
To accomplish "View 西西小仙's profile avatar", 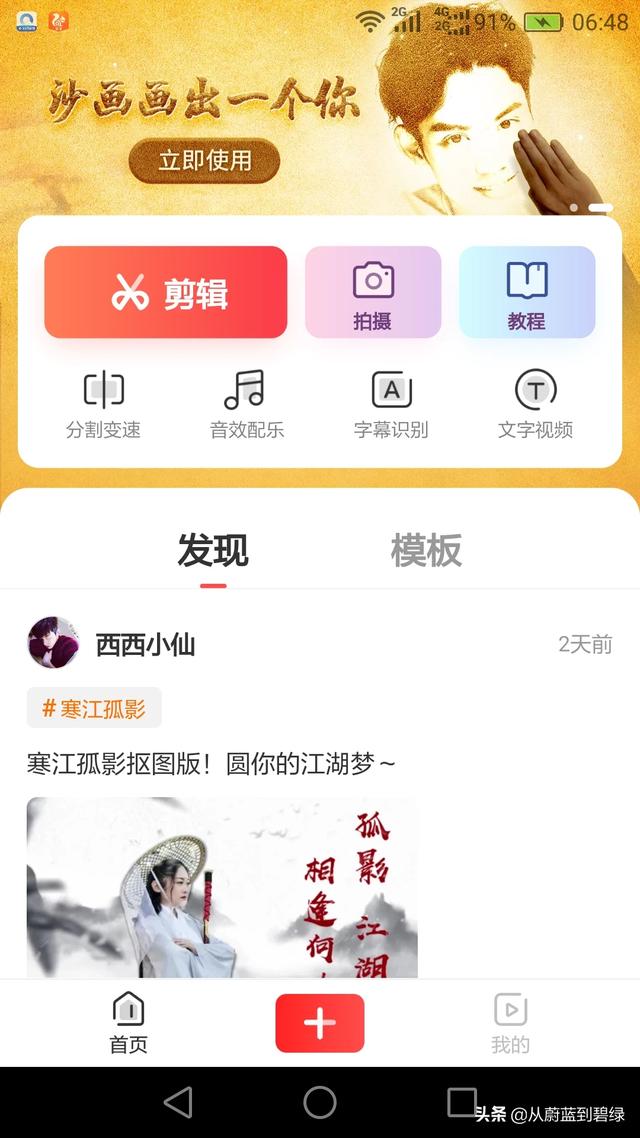I will [x=53, y=643].
